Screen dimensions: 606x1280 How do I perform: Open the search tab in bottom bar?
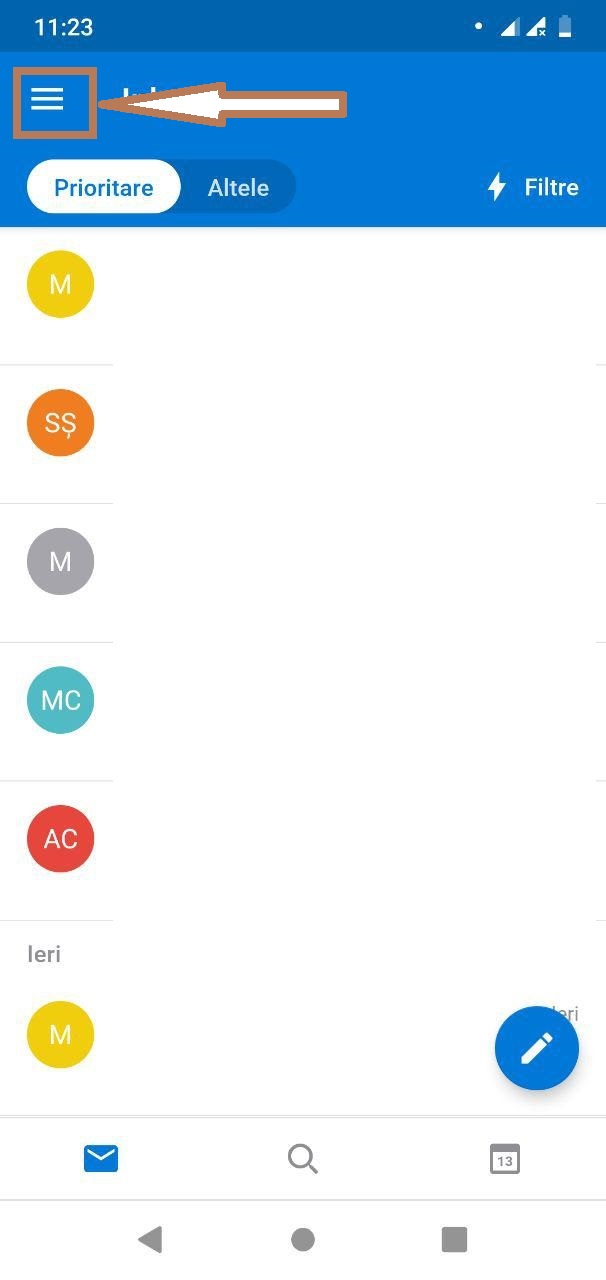coord(302,1159)
